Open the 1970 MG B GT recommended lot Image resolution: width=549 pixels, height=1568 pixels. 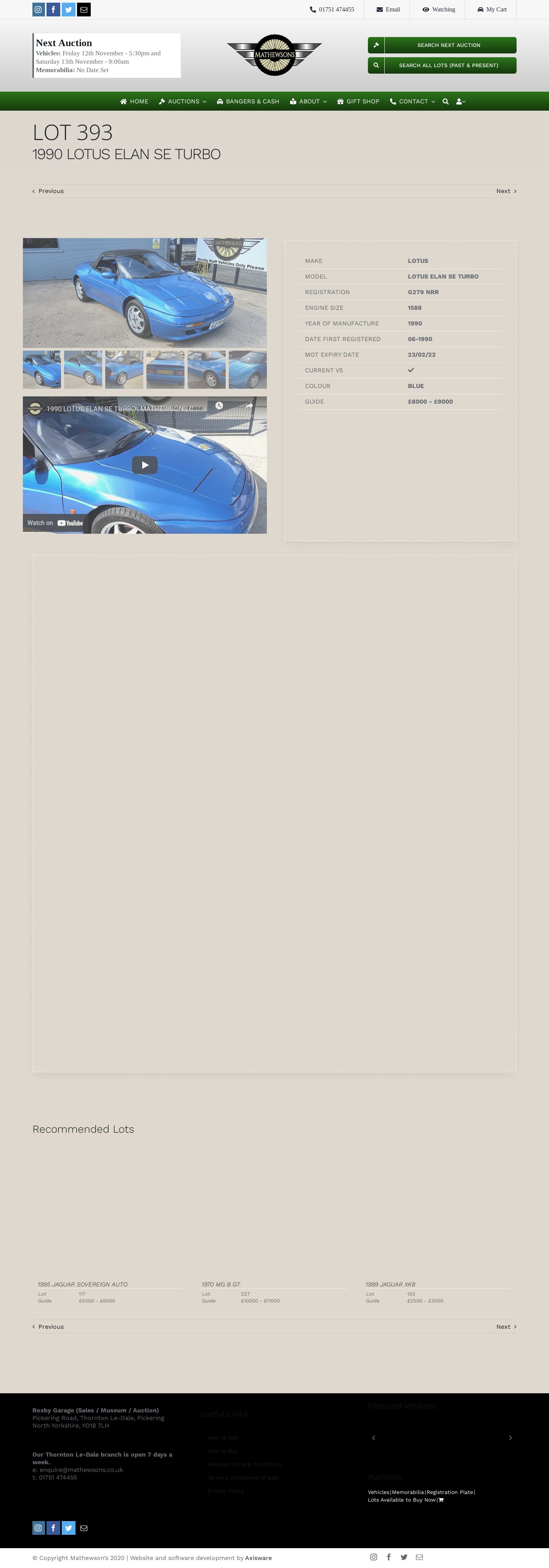click(221, 1284)
